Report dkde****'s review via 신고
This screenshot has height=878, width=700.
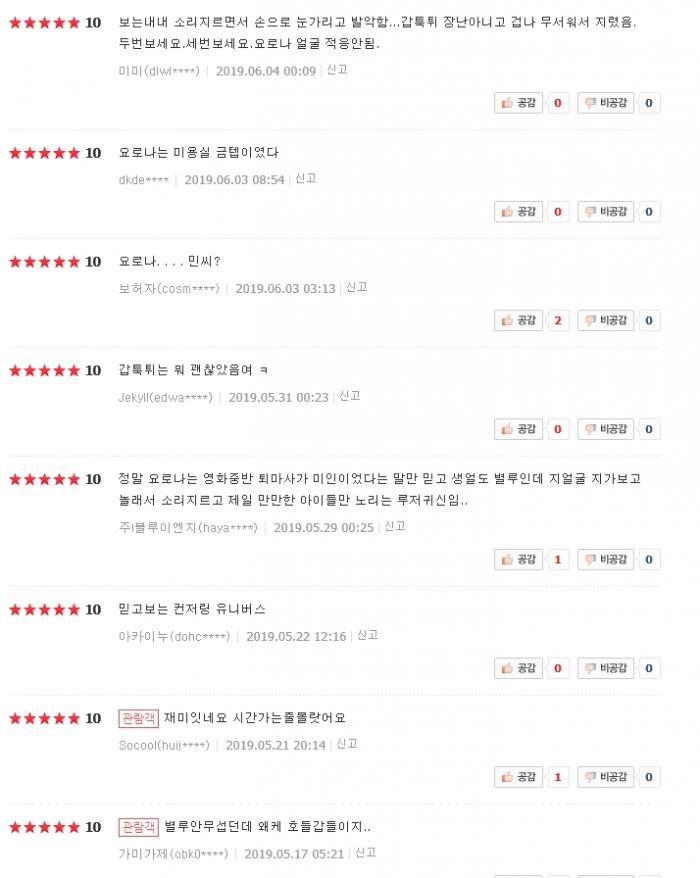coord(306,179)
